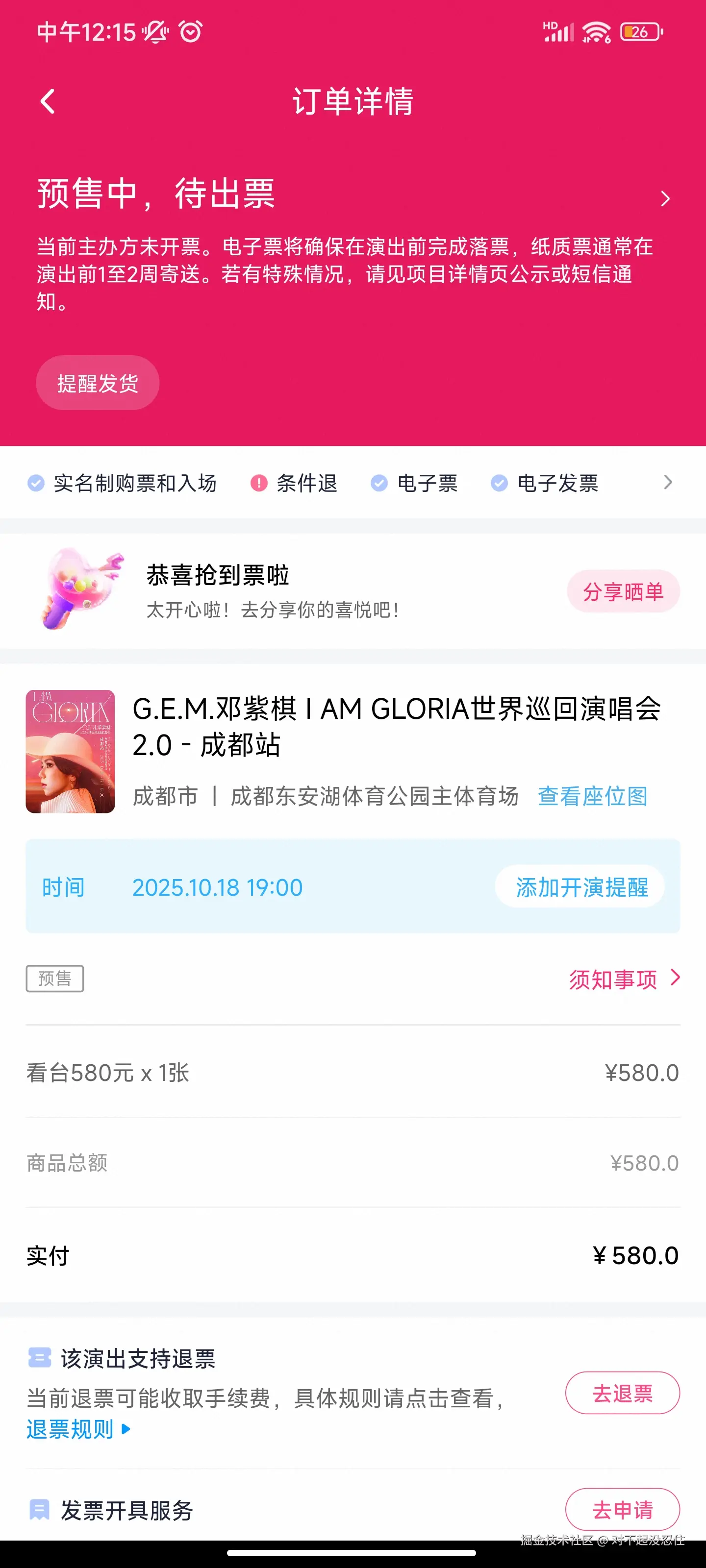
Task: Tap the 预售 presale status tag
Action: pyautogui.click(x=55, y=978)
